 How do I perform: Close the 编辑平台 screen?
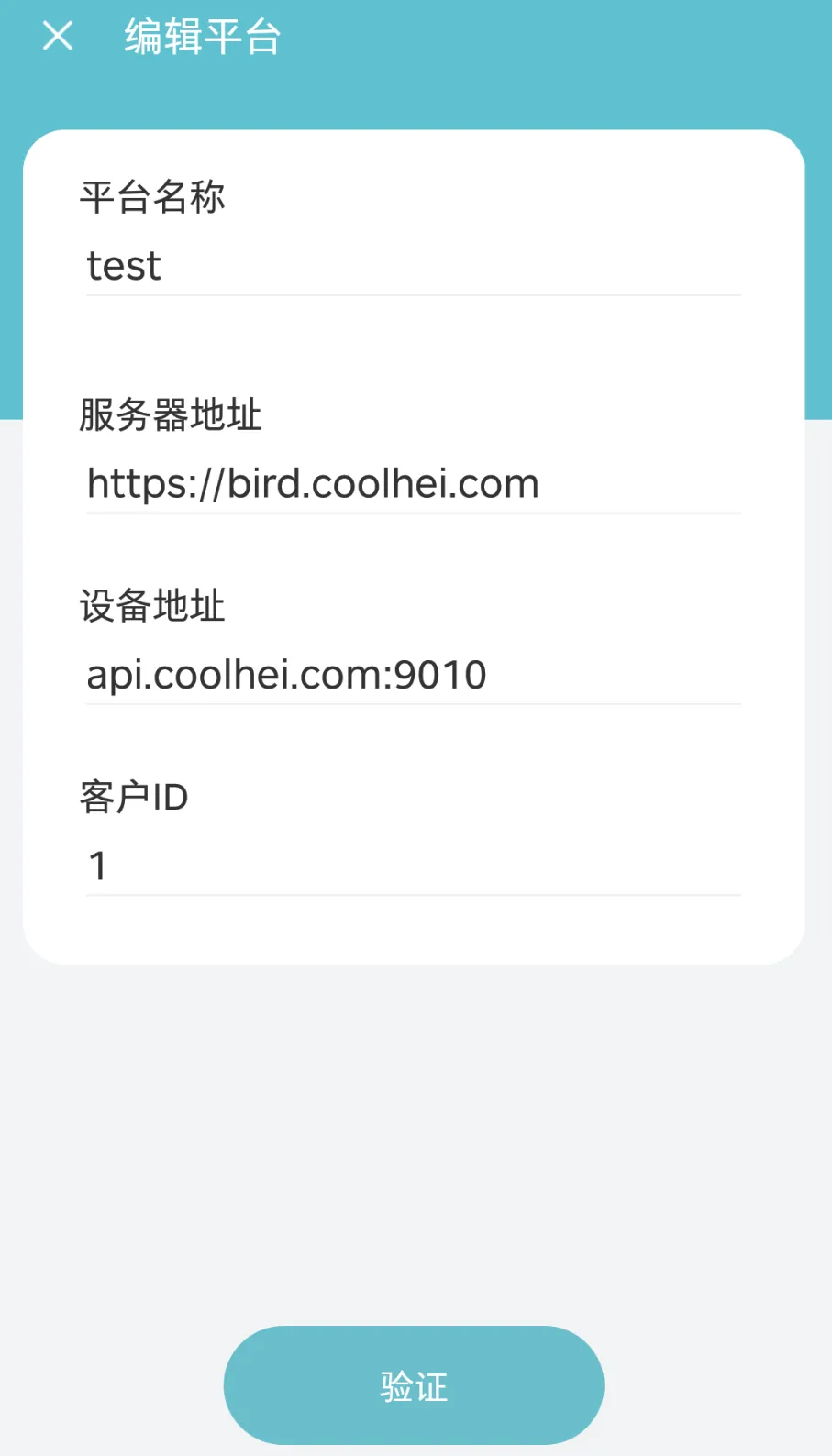57,37
